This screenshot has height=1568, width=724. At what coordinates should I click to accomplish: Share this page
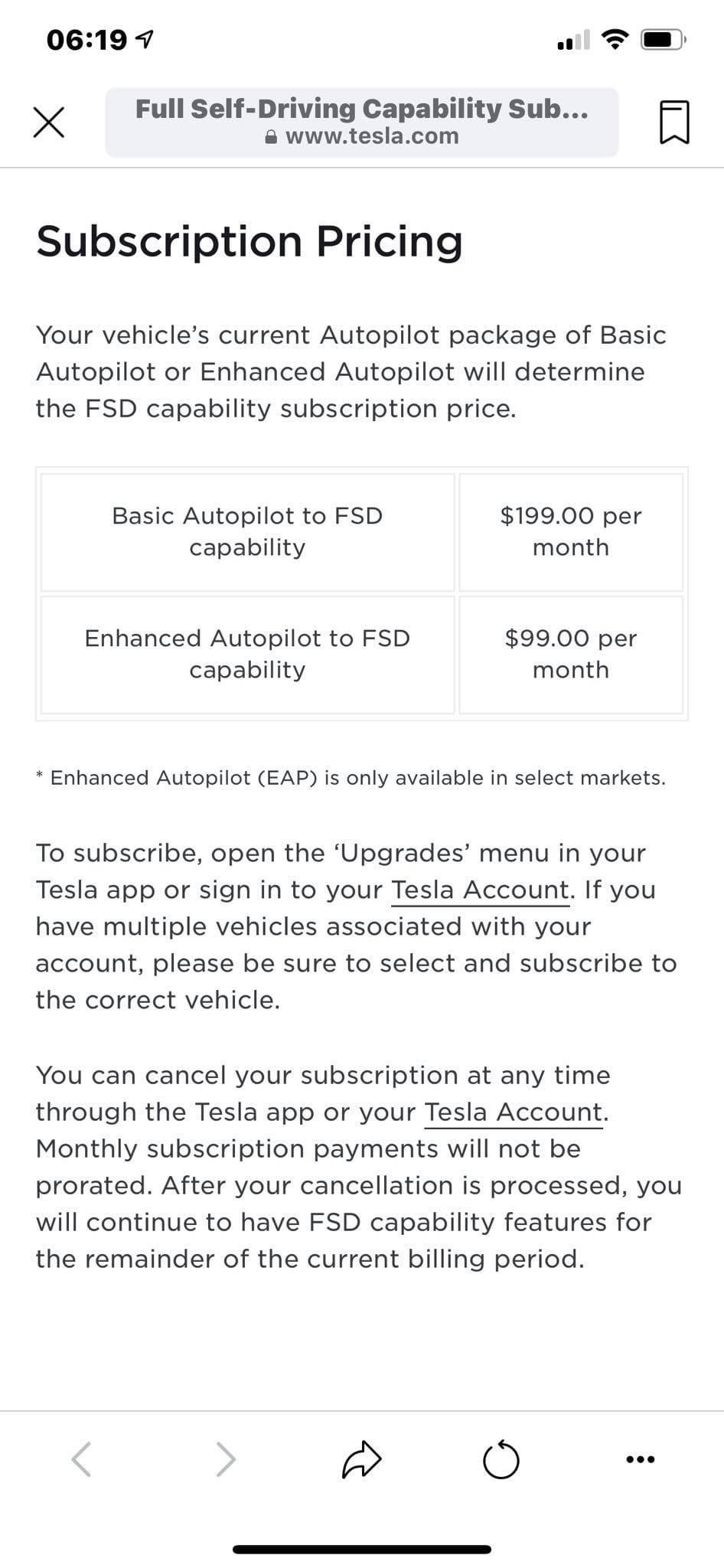pos(361,1459)
